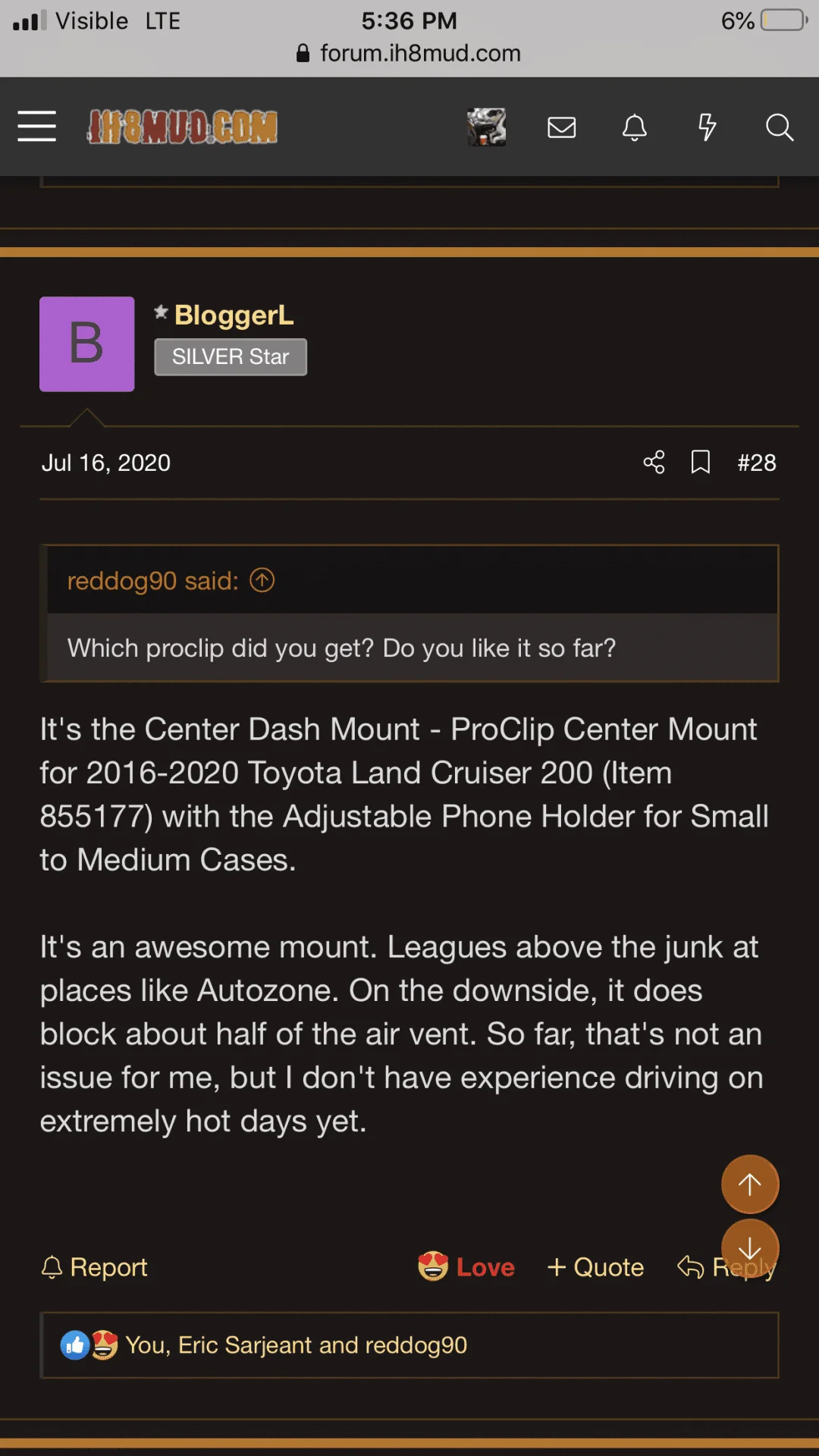
Task: View BloggerL's profile
Action: [234, 315]
